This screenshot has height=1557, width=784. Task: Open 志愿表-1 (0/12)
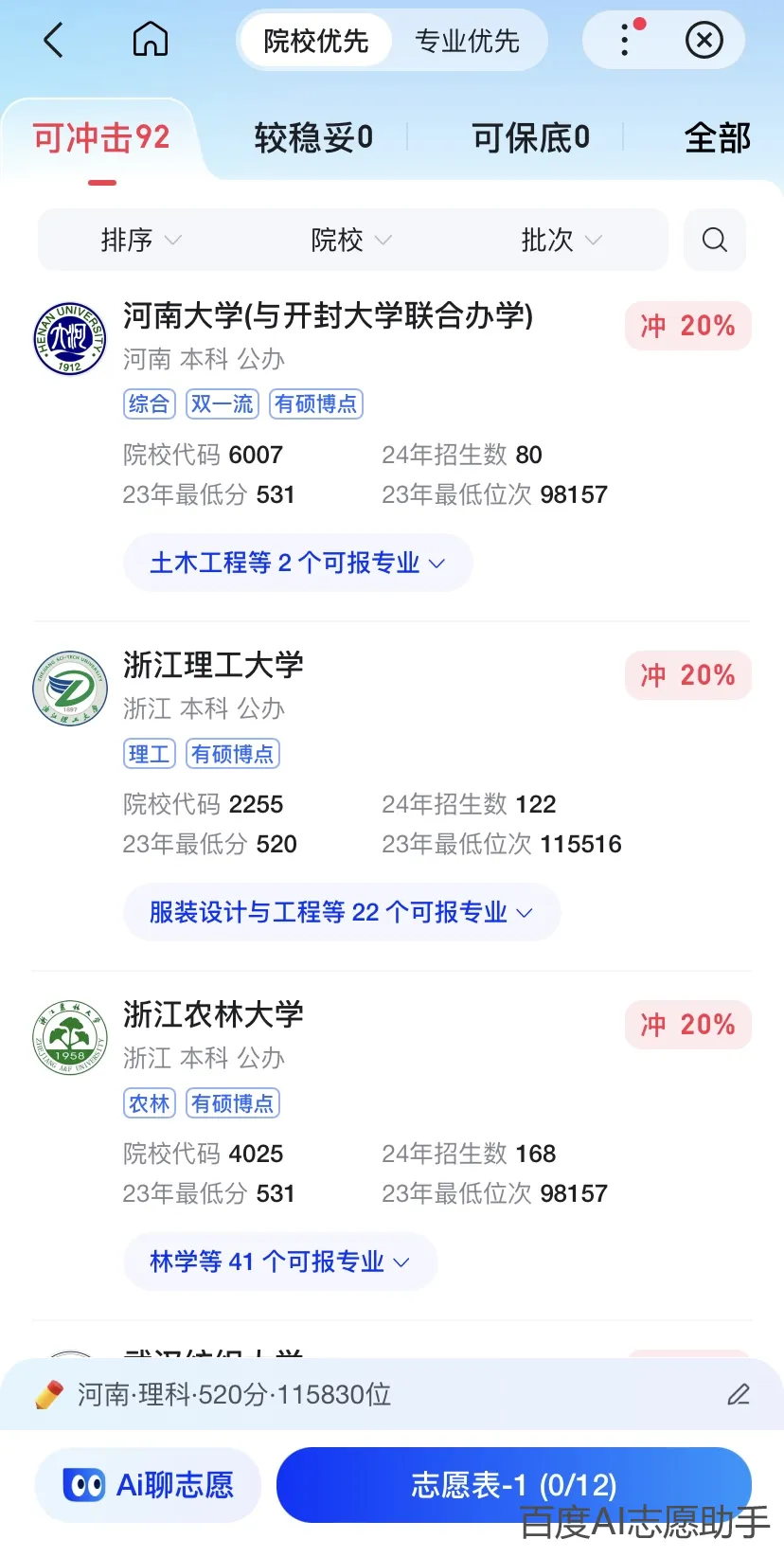click(x=513, y=1485)
